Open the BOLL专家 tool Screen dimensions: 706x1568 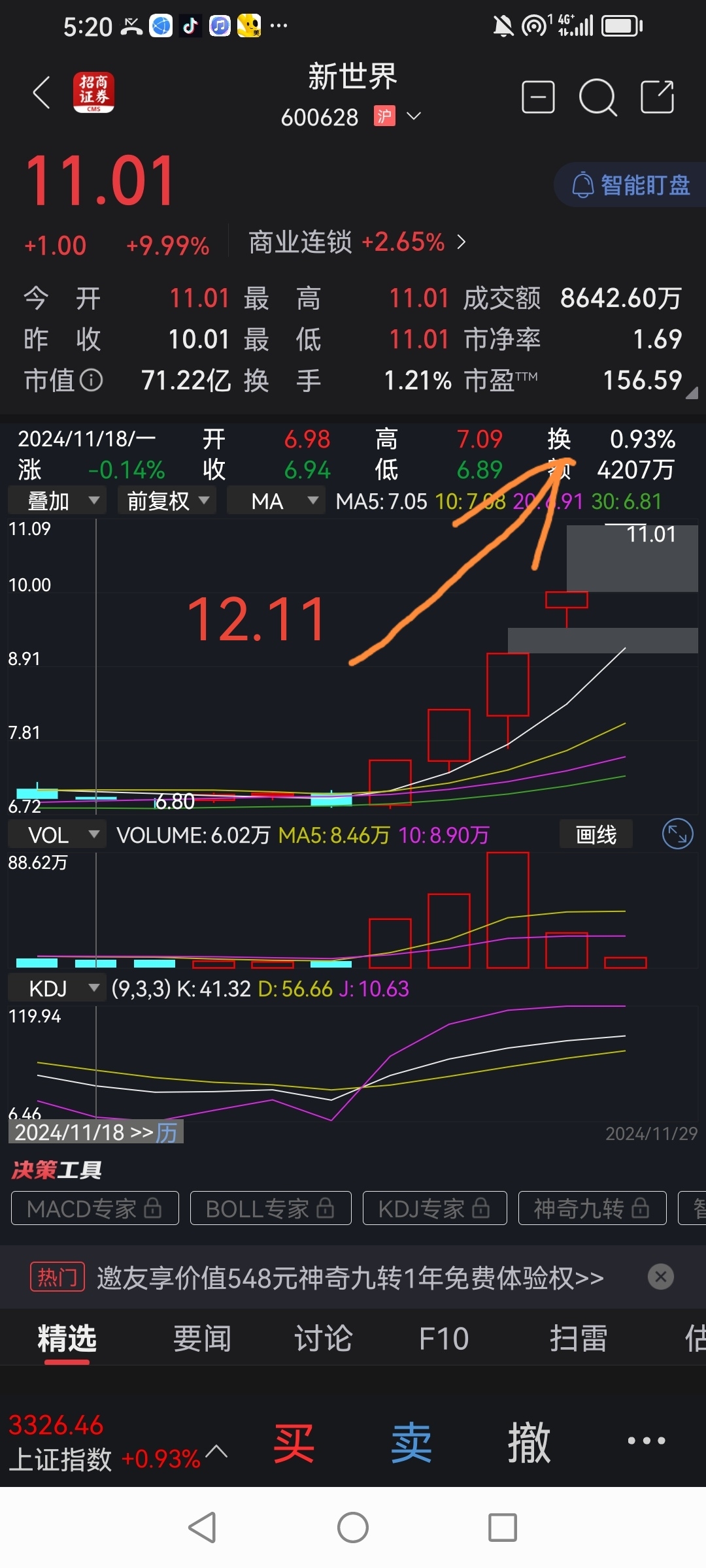(271, 1208)
